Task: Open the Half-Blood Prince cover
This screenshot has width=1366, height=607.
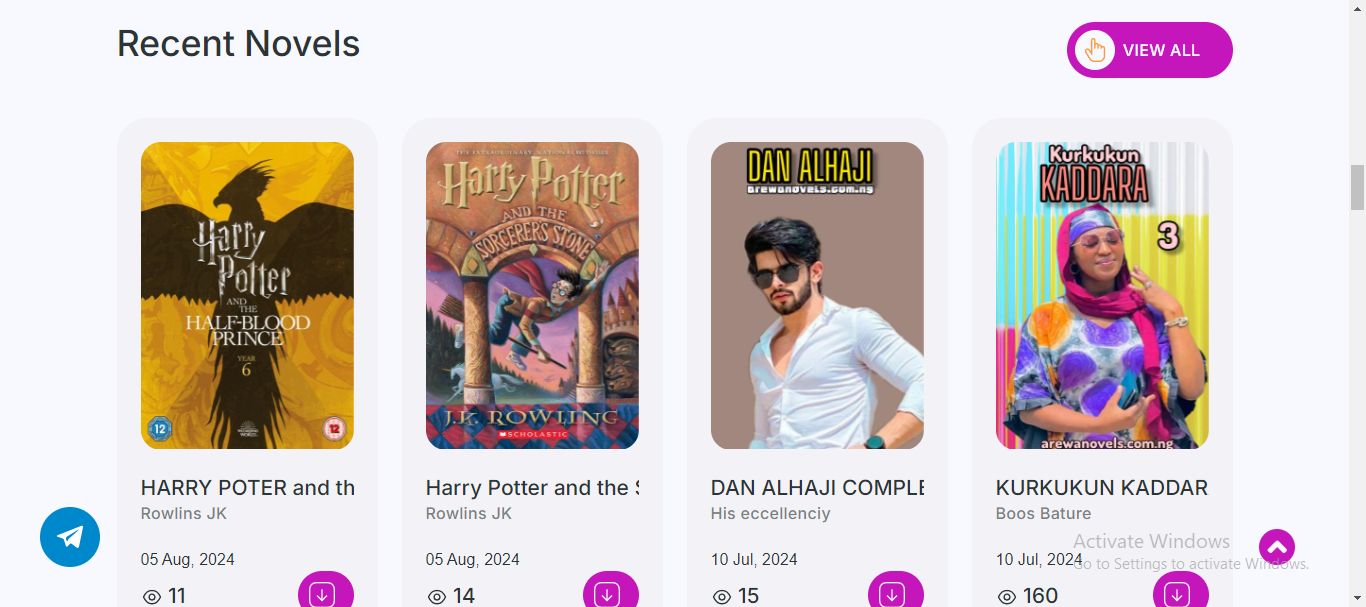Action: tap(247, 295)
